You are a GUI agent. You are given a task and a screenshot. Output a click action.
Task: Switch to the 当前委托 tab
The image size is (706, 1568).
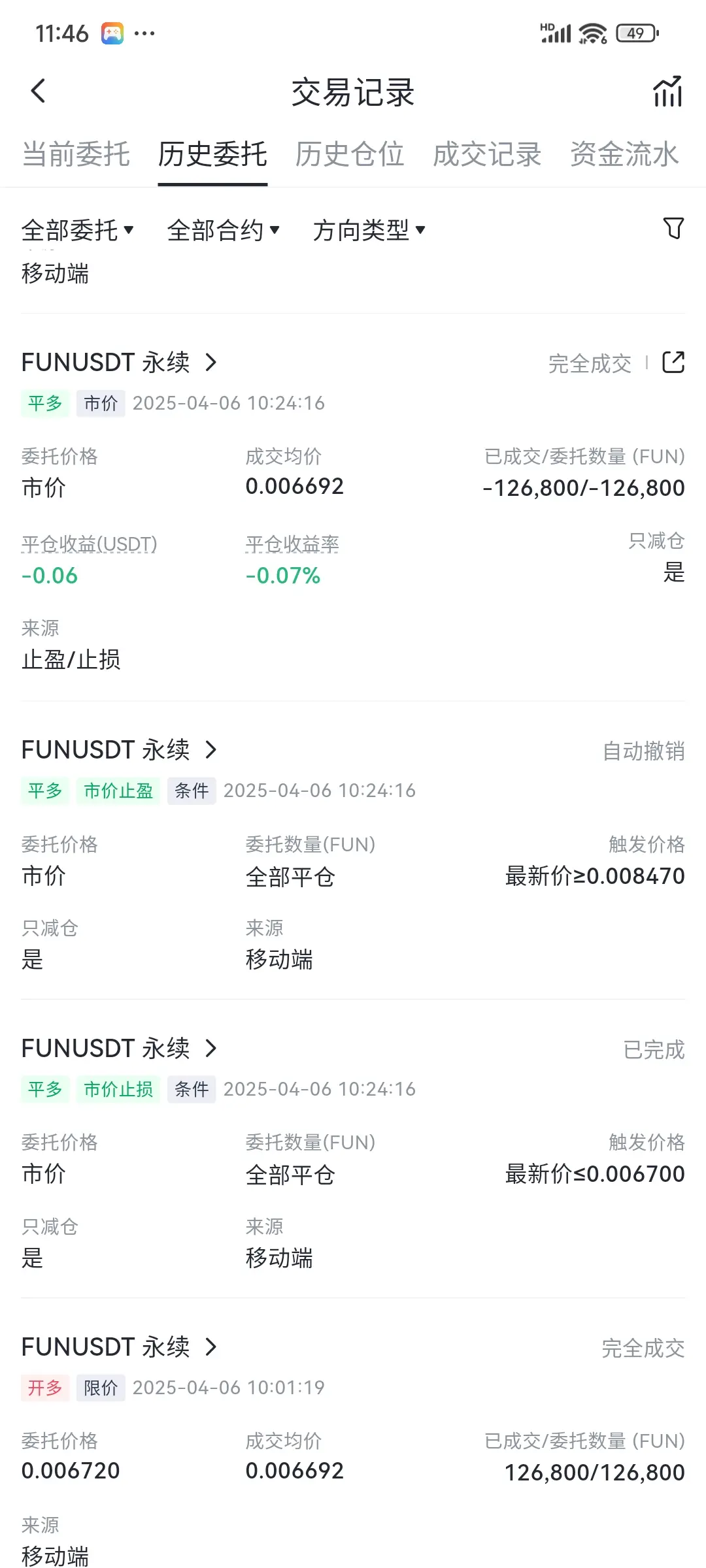click(76, 155)
